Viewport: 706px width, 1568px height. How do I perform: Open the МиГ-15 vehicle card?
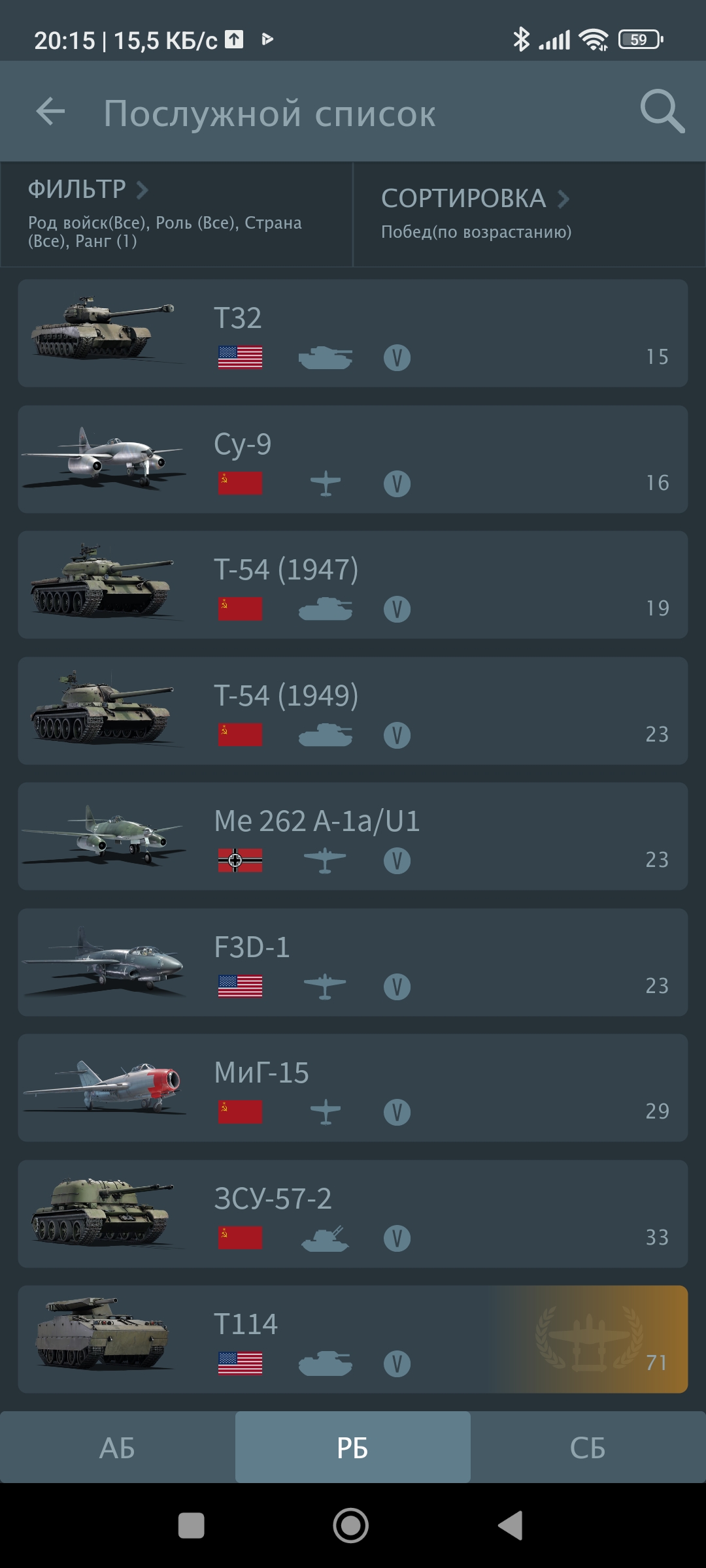(353, 1088)
